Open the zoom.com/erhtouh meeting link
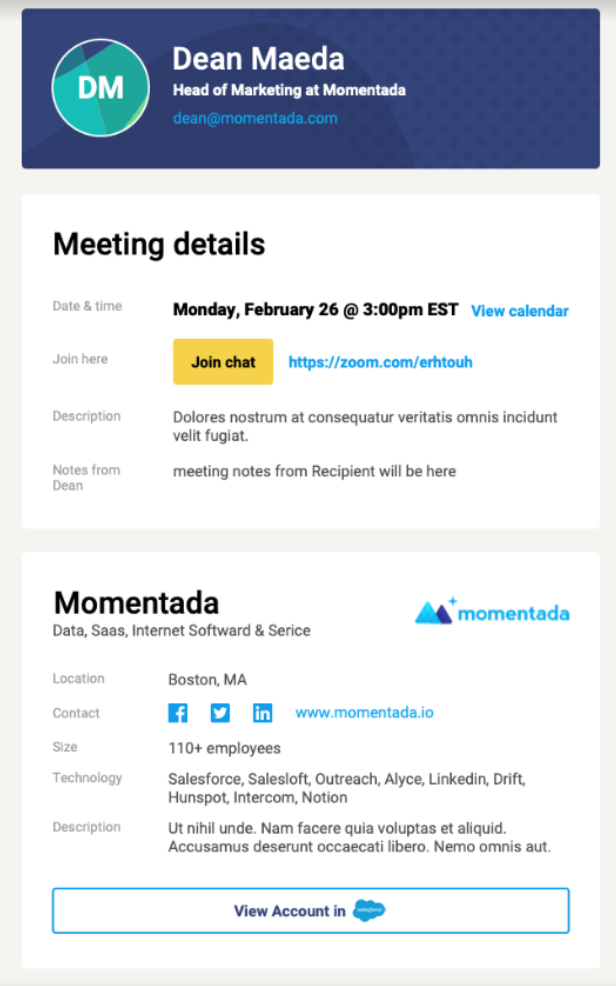 click(380, 362)
